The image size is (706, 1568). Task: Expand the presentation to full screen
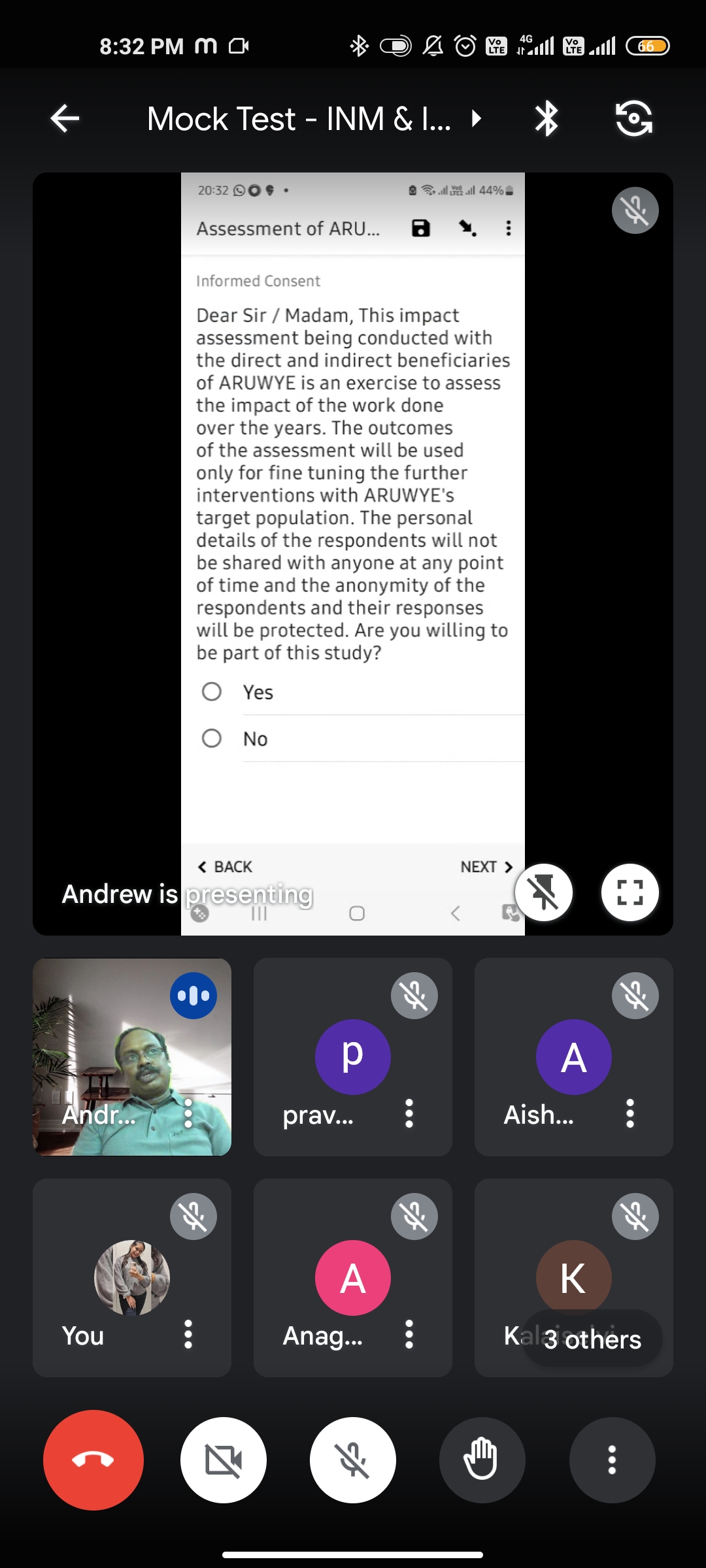[x=630, y=892]
